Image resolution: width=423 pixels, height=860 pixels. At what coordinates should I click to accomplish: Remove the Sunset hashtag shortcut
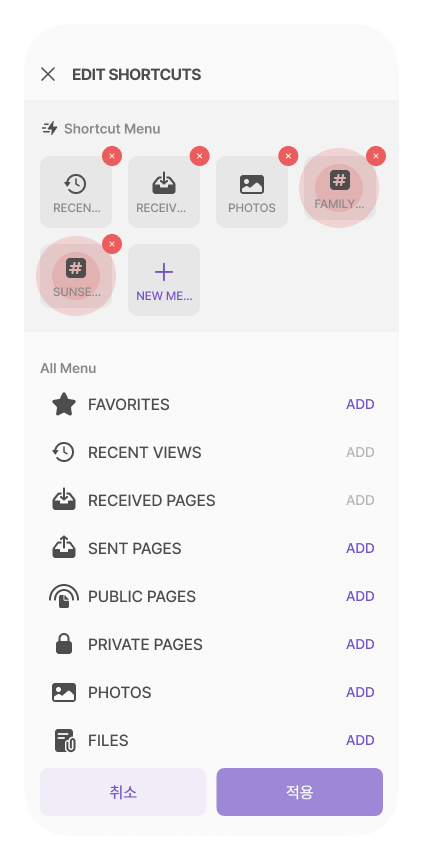[112, 244]
